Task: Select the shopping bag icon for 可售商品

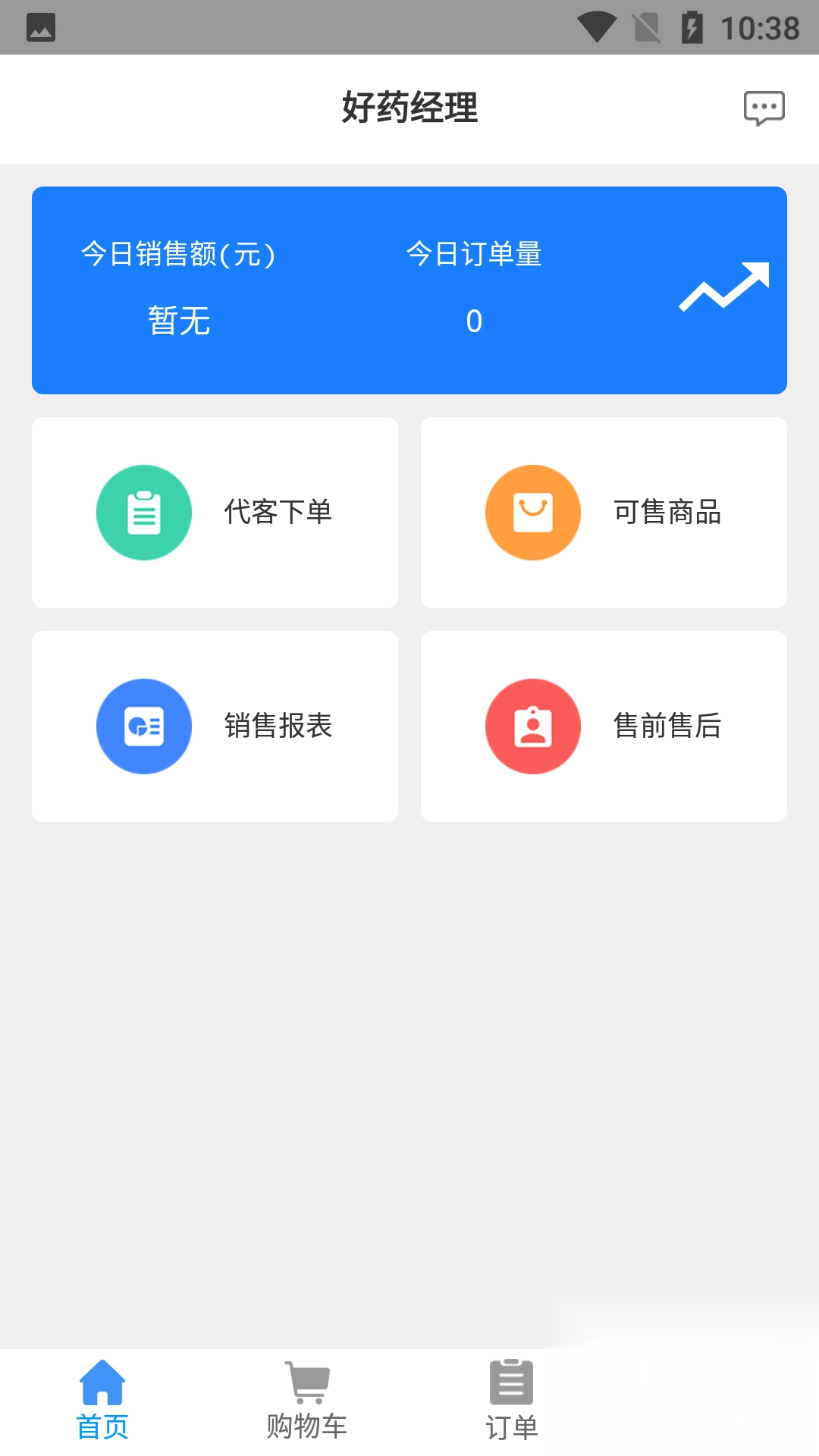Action: click(x=532, y=512)
